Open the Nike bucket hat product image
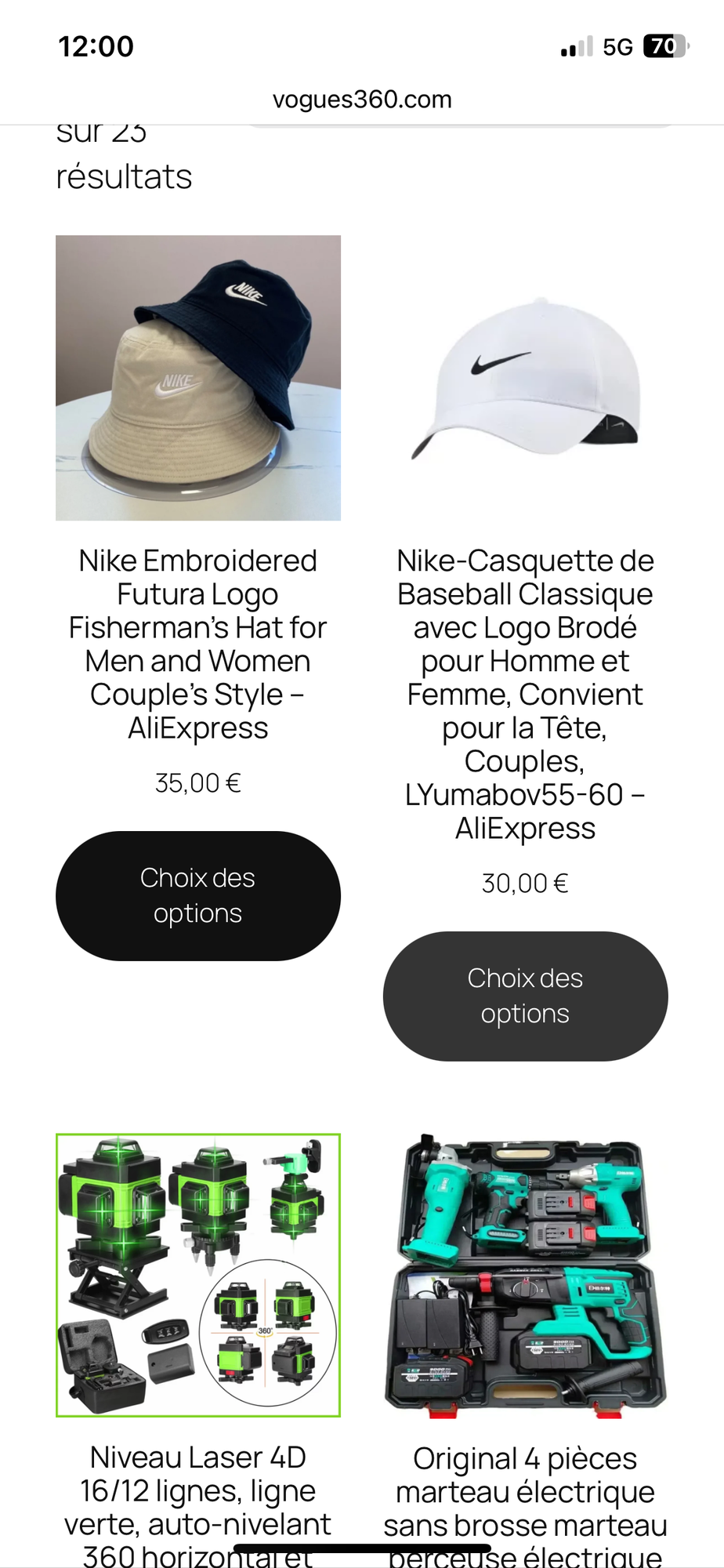724x1568 pixels. tap(198, 378)
